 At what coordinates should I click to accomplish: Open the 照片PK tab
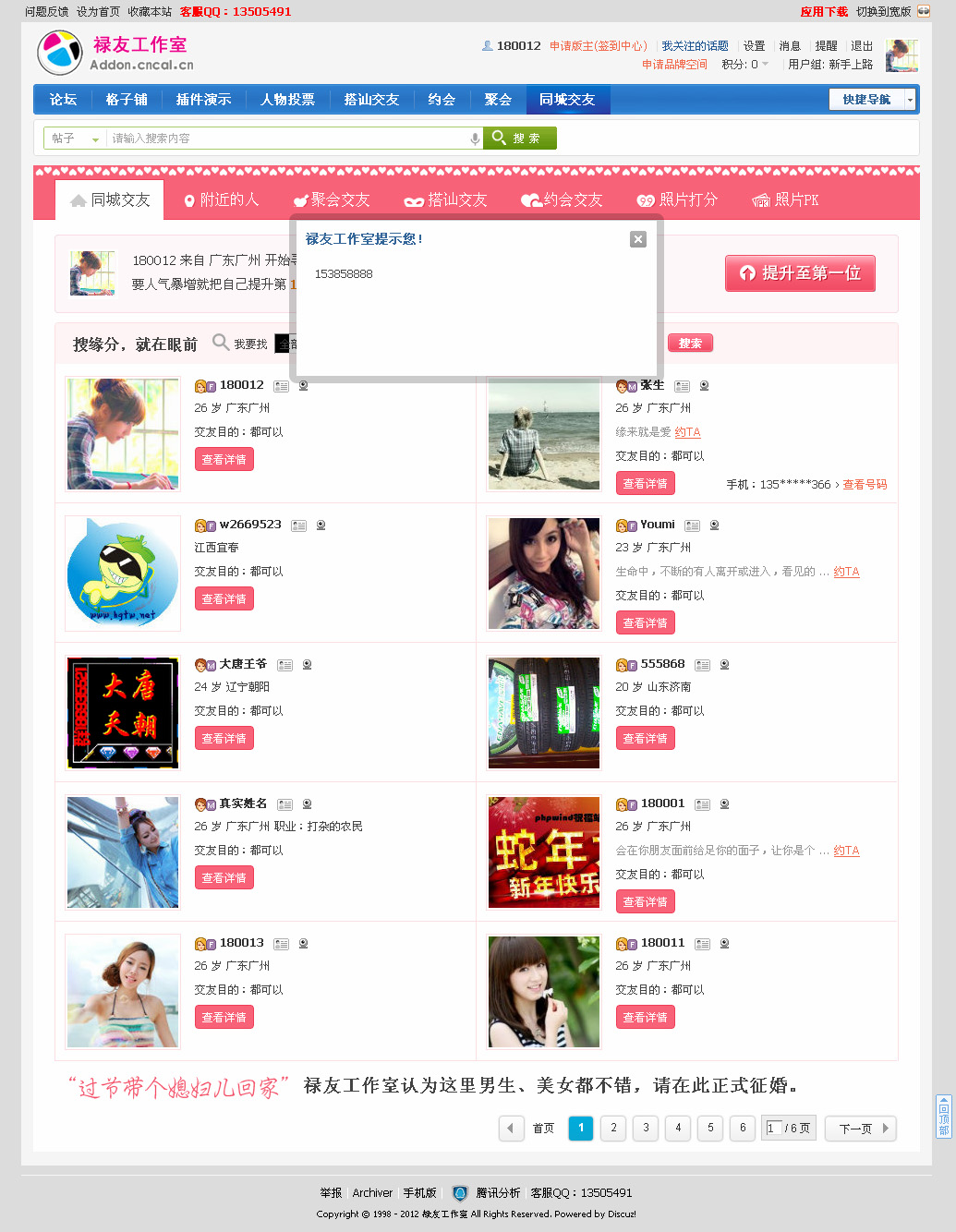coord(786,199)
